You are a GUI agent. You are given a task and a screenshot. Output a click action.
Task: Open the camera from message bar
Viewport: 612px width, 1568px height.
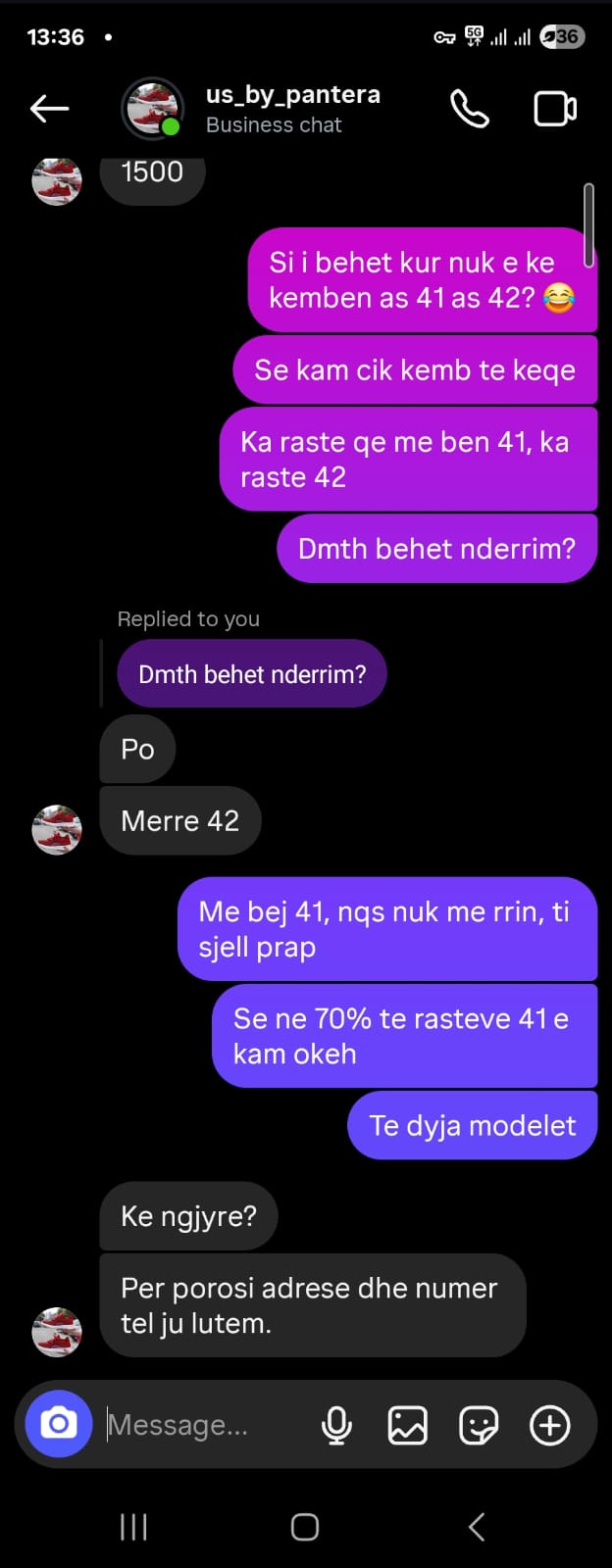click(x=59, y=1424)
